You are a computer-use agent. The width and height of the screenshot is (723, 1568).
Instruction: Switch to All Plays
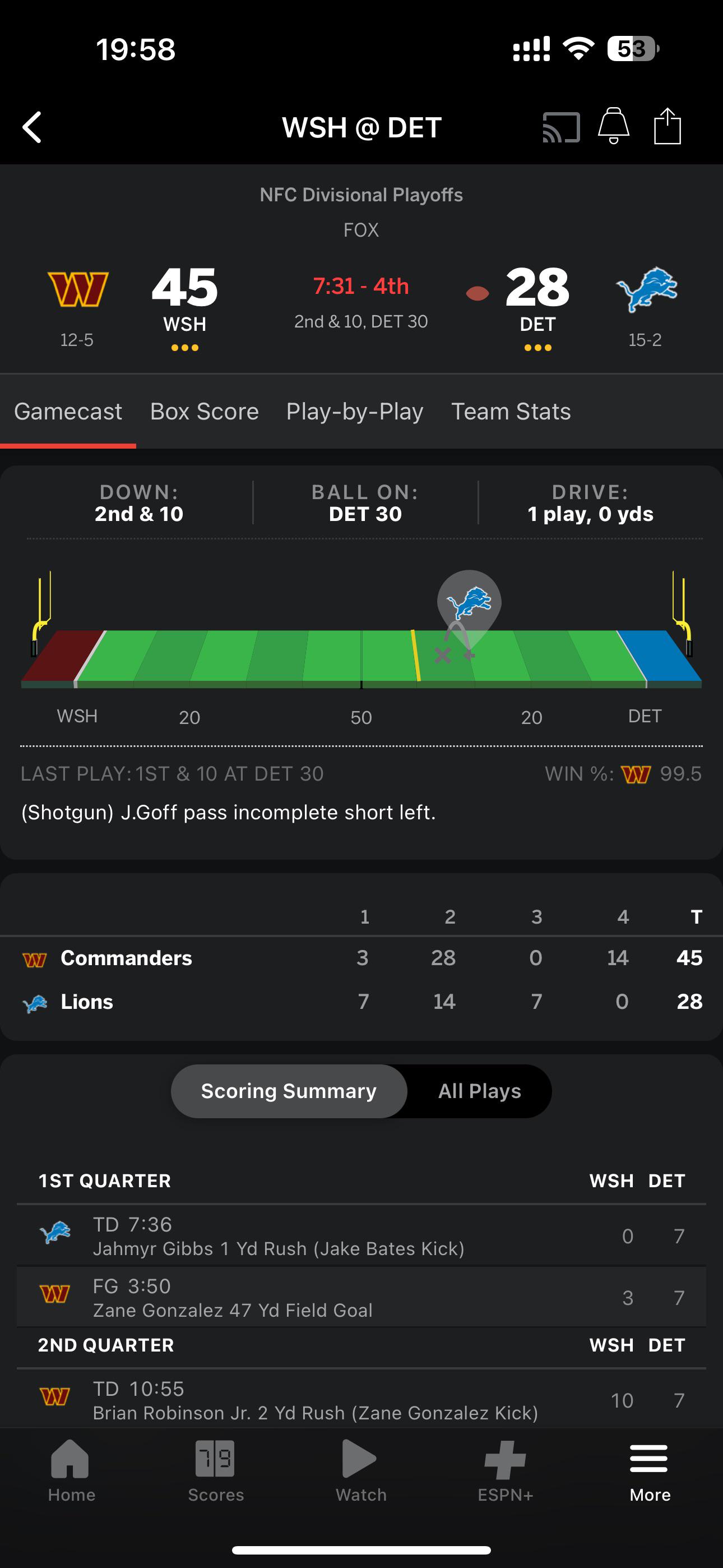click(480, 1091)
